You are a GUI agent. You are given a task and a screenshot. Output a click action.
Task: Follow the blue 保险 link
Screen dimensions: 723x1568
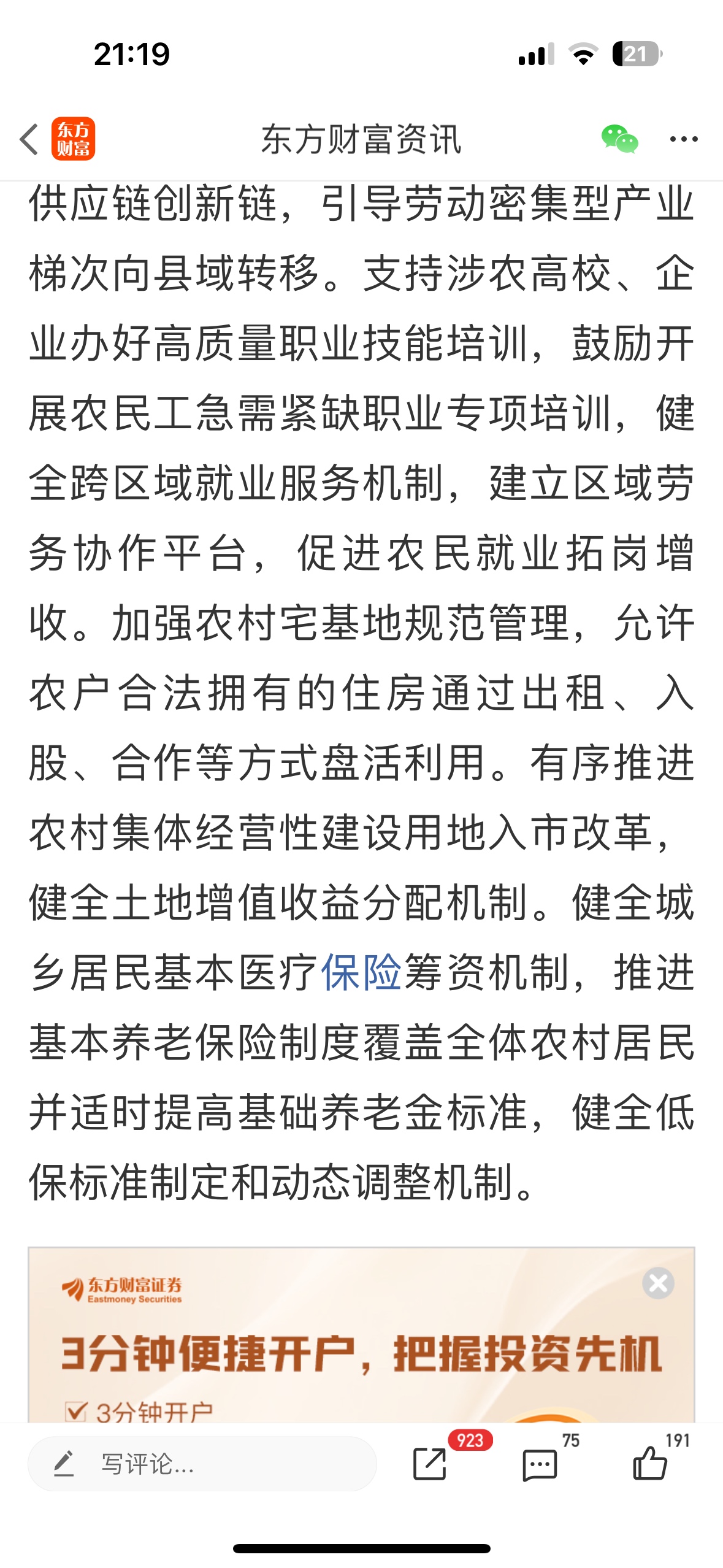[x=361, y=972]
